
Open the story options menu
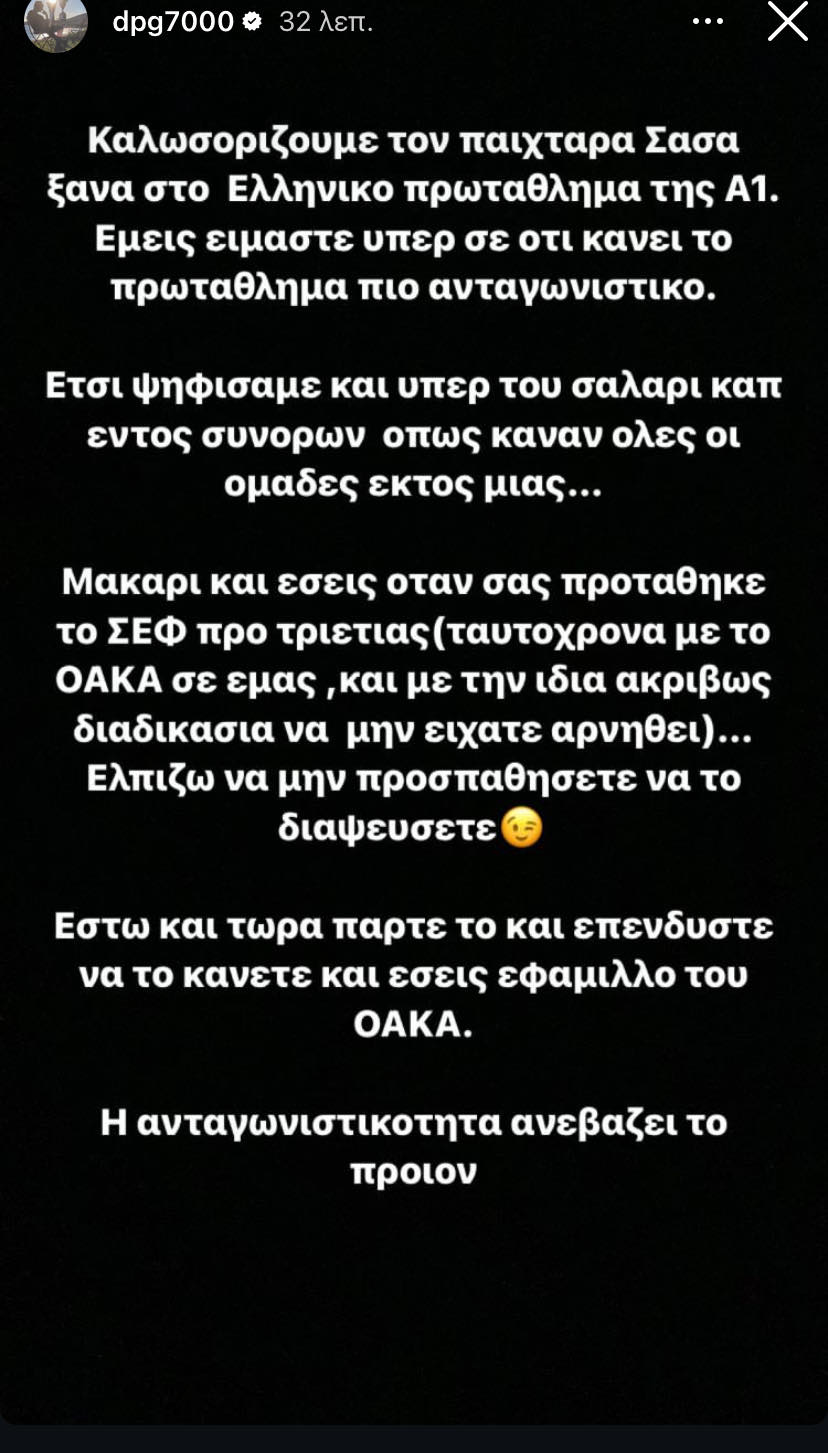pos(708,21)
